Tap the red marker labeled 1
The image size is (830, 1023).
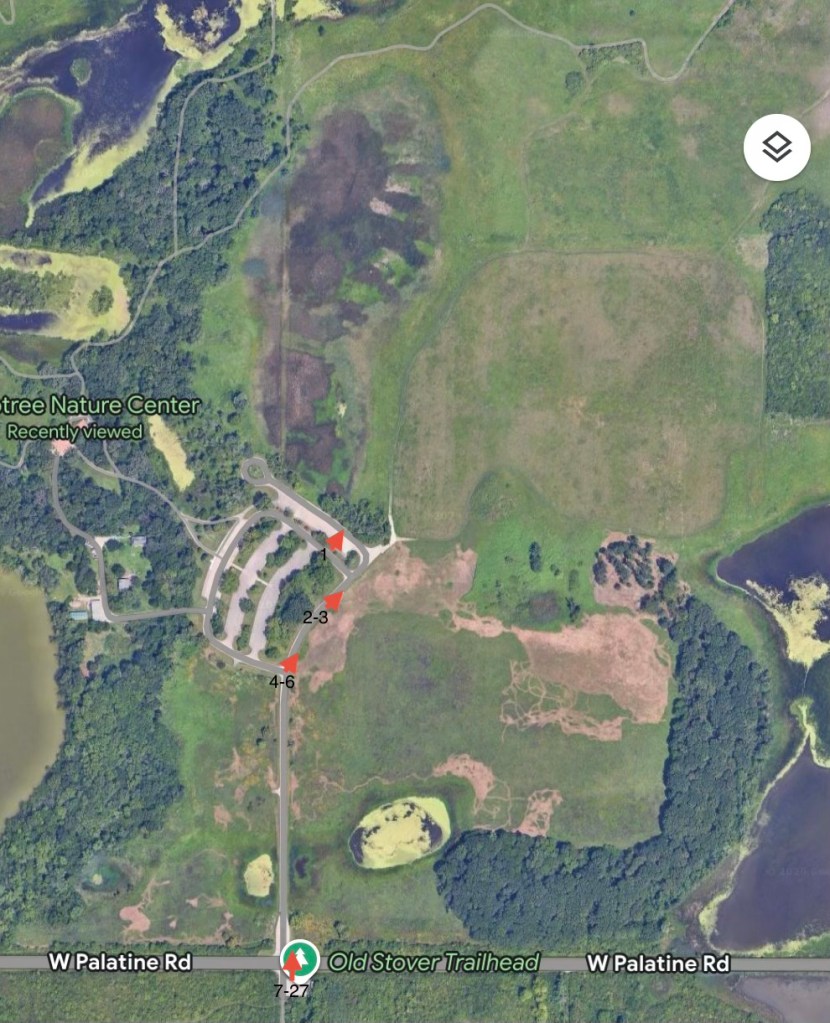click(336, 541)
